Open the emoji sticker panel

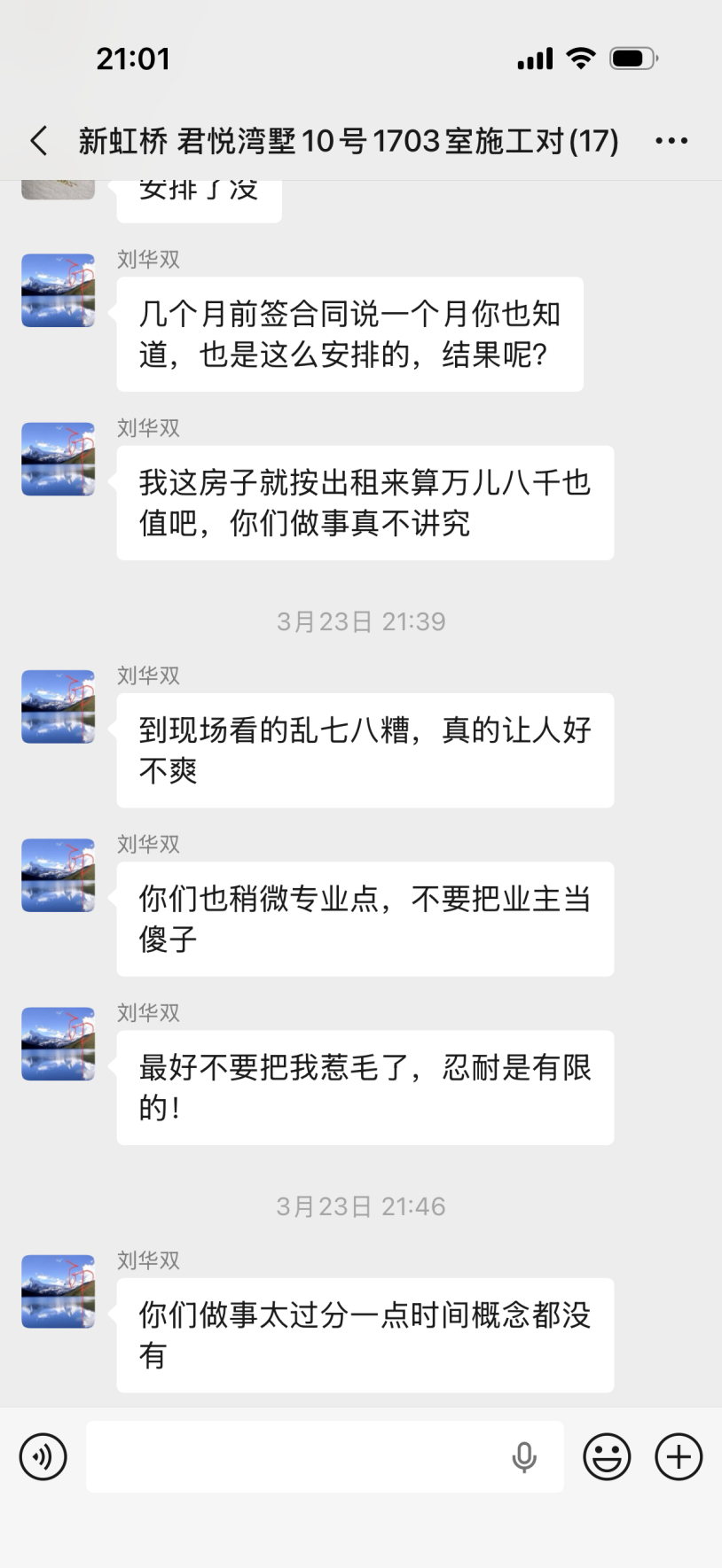click(x=607, y=1456)
